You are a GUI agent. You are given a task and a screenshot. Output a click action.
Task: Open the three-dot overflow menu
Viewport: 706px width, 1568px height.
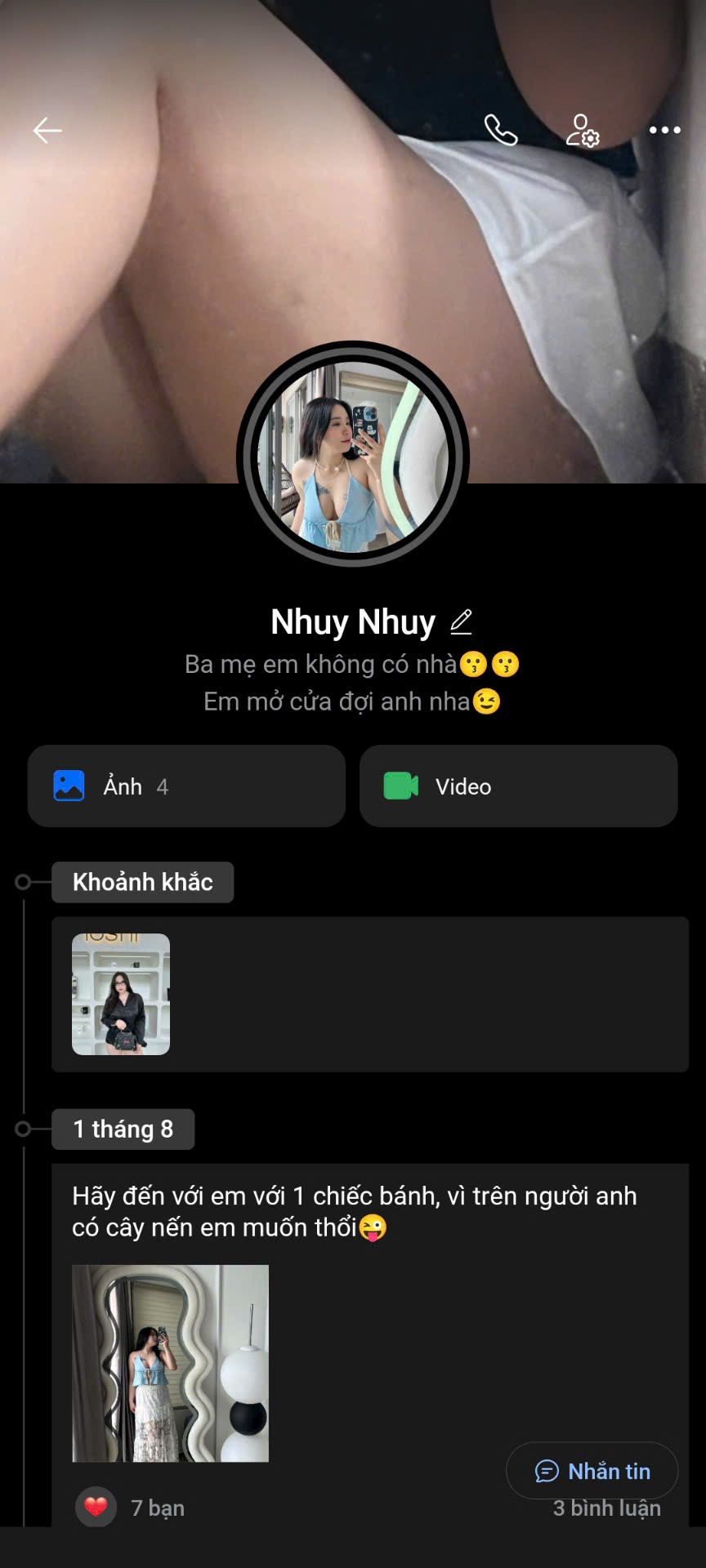664,130
